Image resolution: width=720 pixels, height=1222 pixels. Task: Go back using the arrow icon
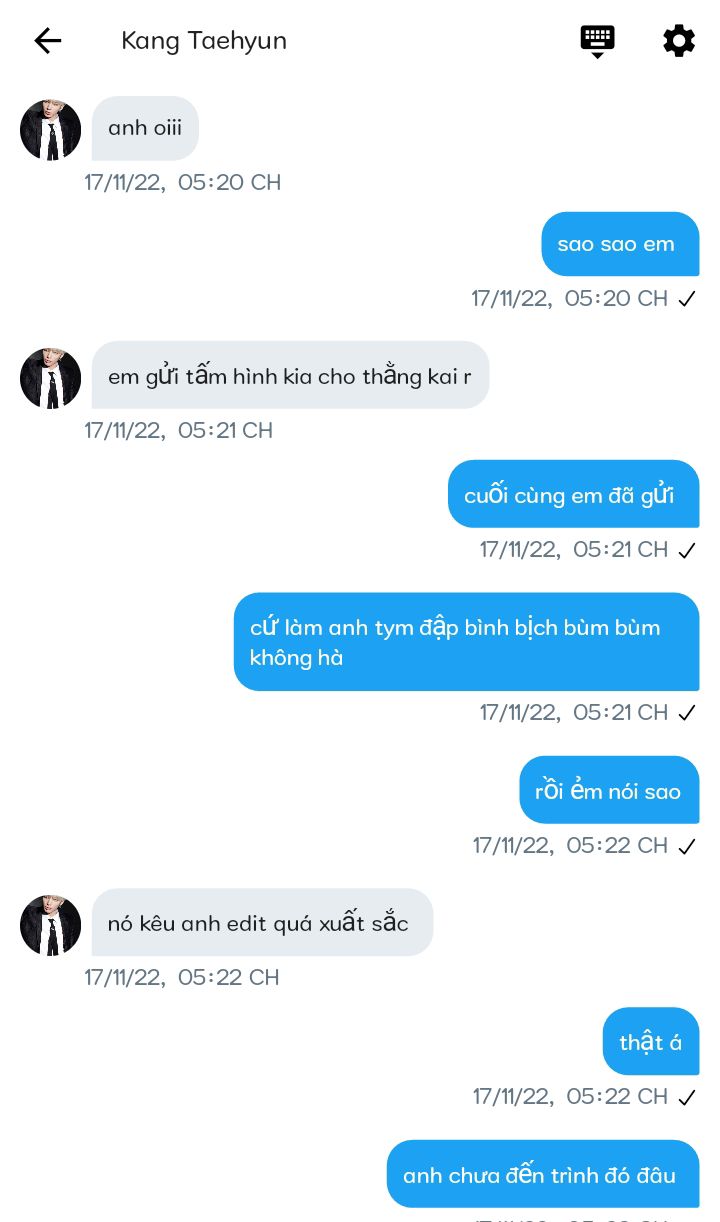click(x=47, y=41)
